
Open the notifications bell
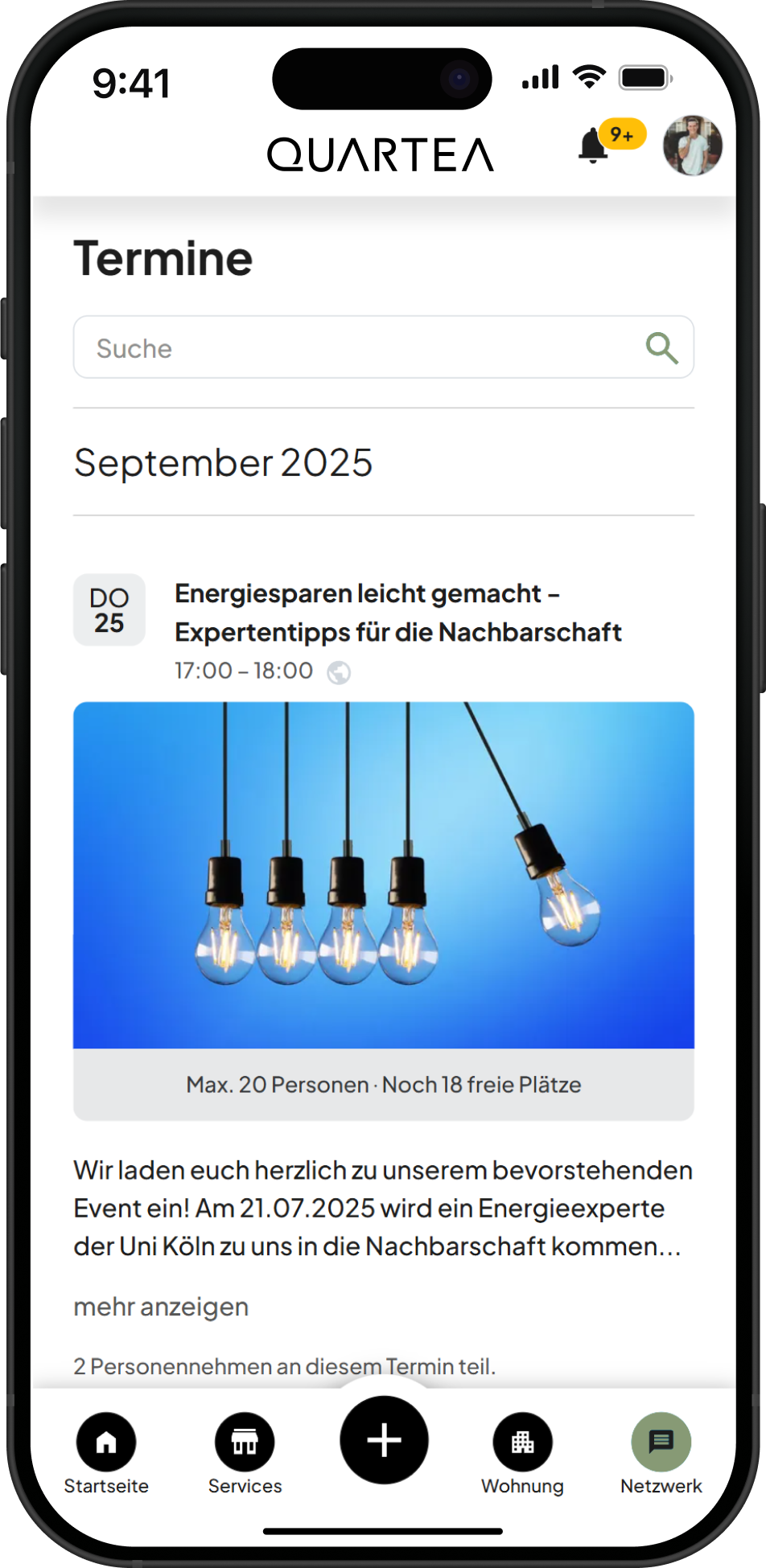[594, 146]
